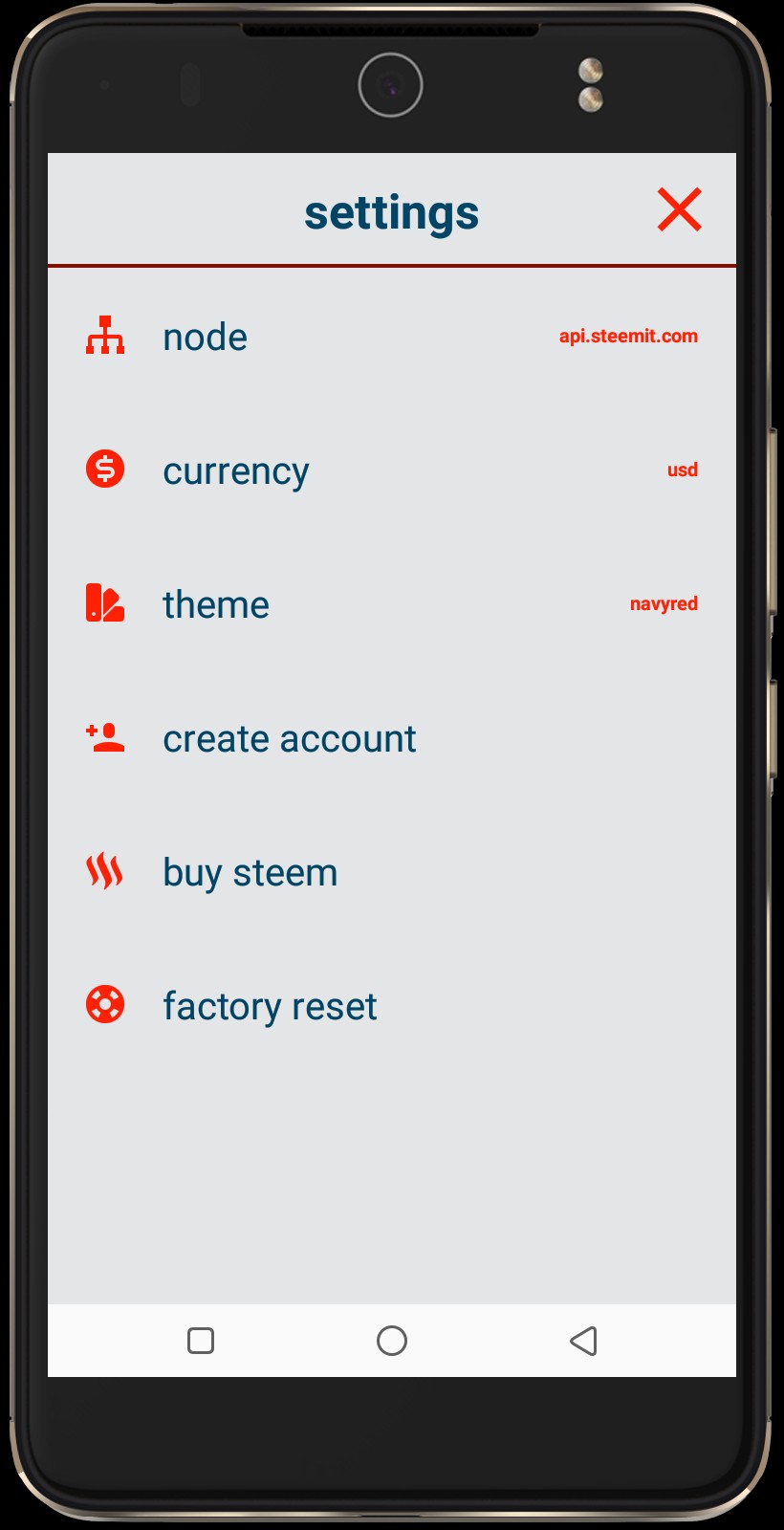Go back using the system back button

pos(583,1341)
